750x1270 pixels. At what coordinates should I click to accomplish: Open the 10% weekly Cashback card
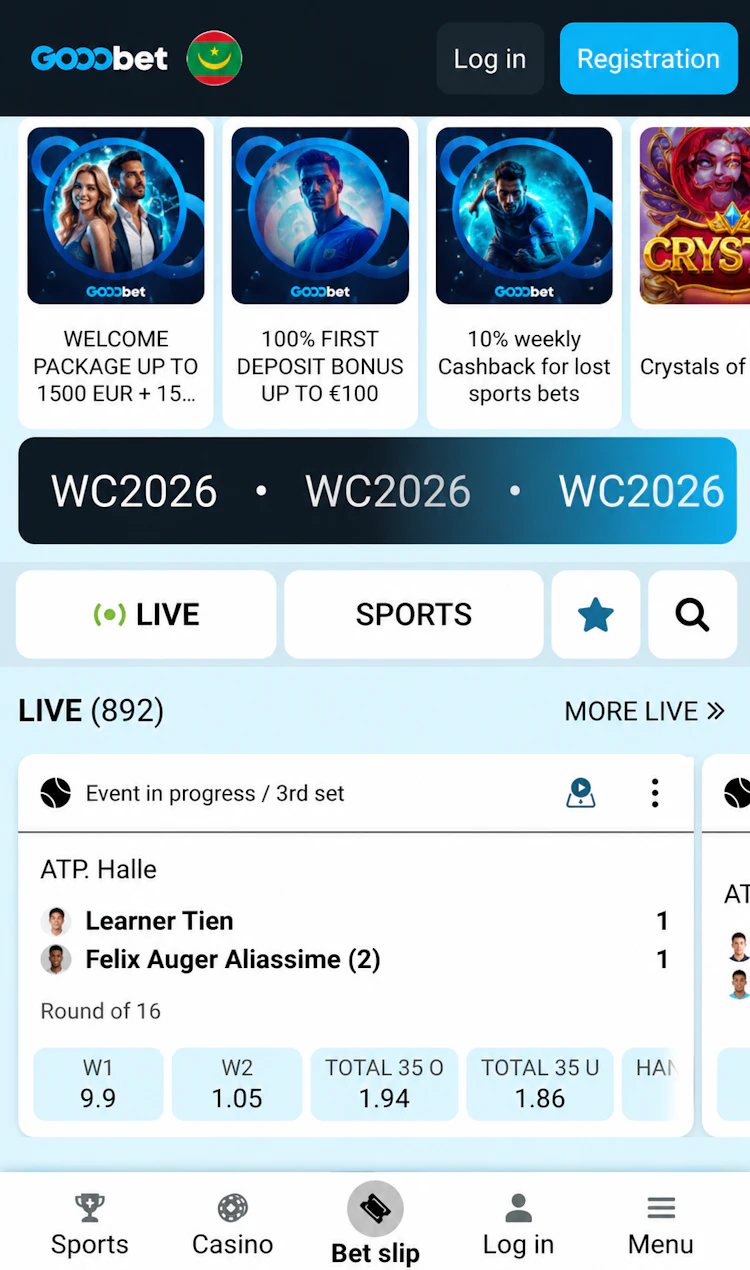[524, 272]
